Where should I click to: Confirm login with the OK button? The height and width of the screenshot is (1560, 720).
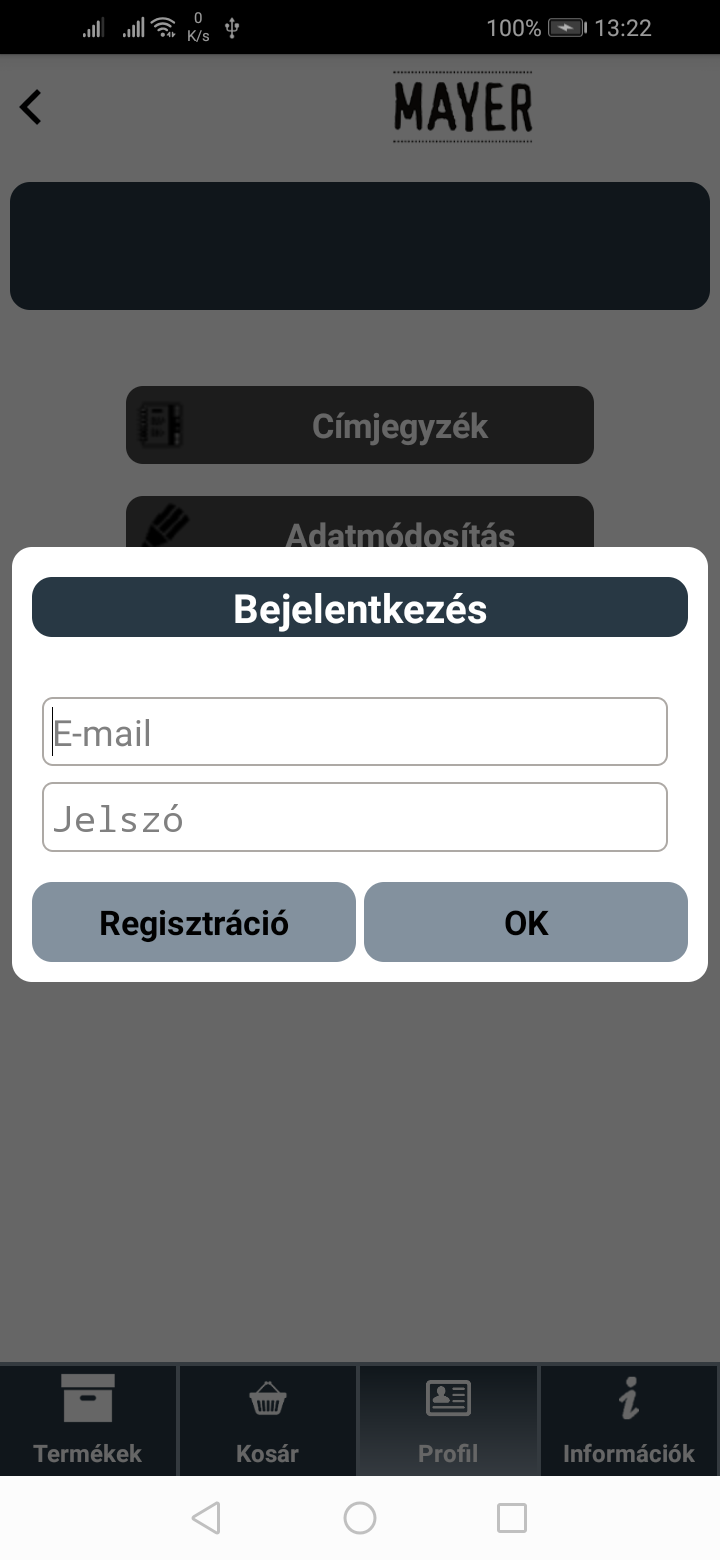526,922
